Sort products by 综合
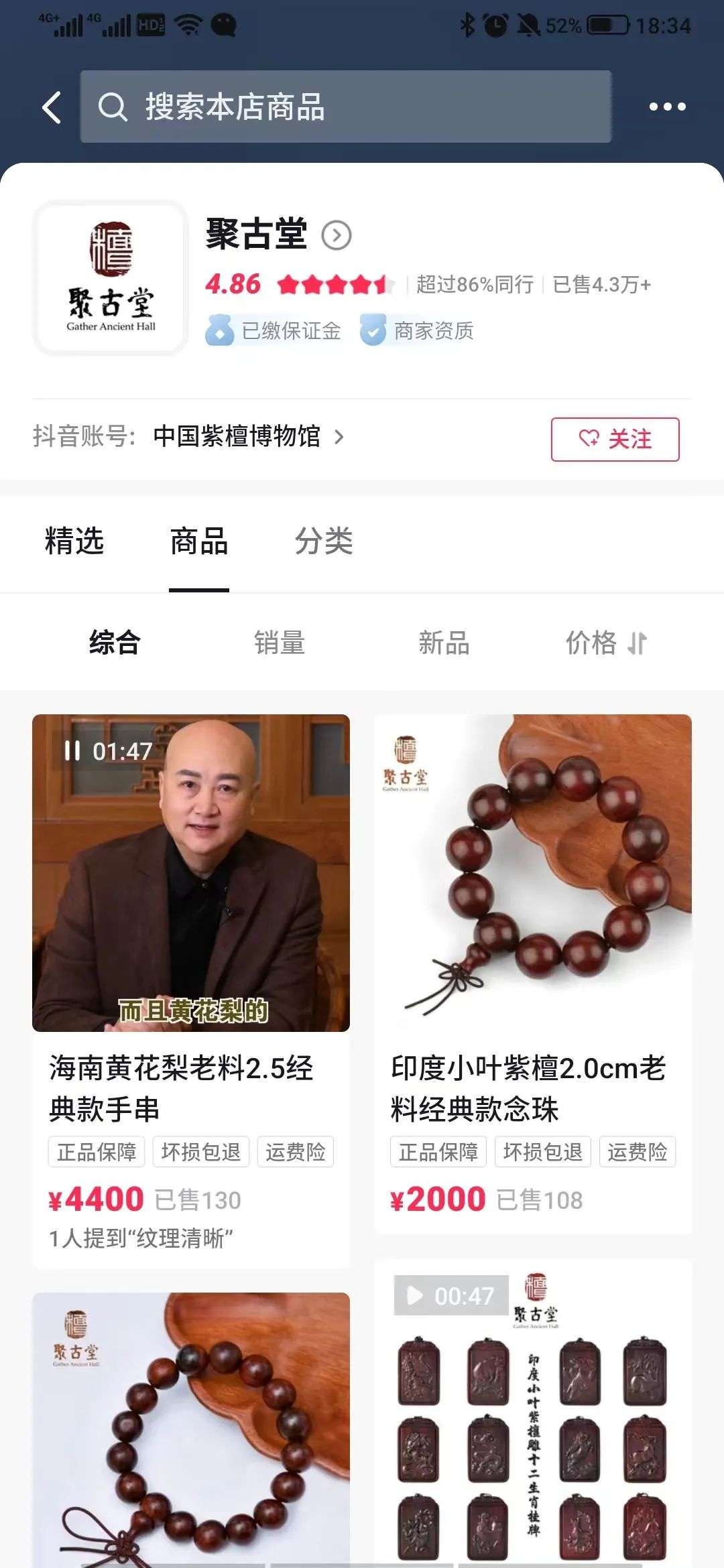724x1568 pixels. point(115,643)
